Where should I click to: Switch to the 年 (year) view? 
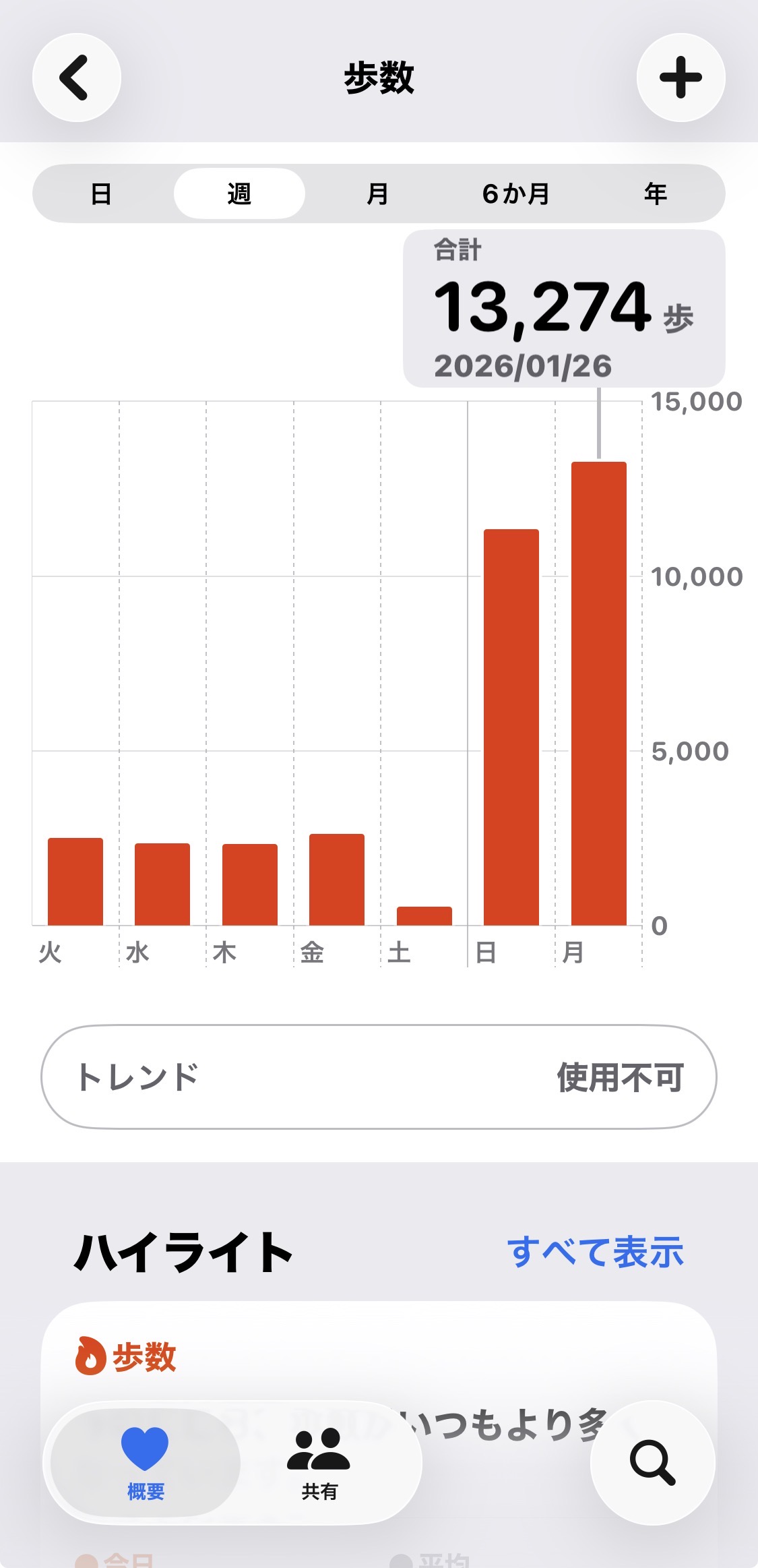click(655, 194)
